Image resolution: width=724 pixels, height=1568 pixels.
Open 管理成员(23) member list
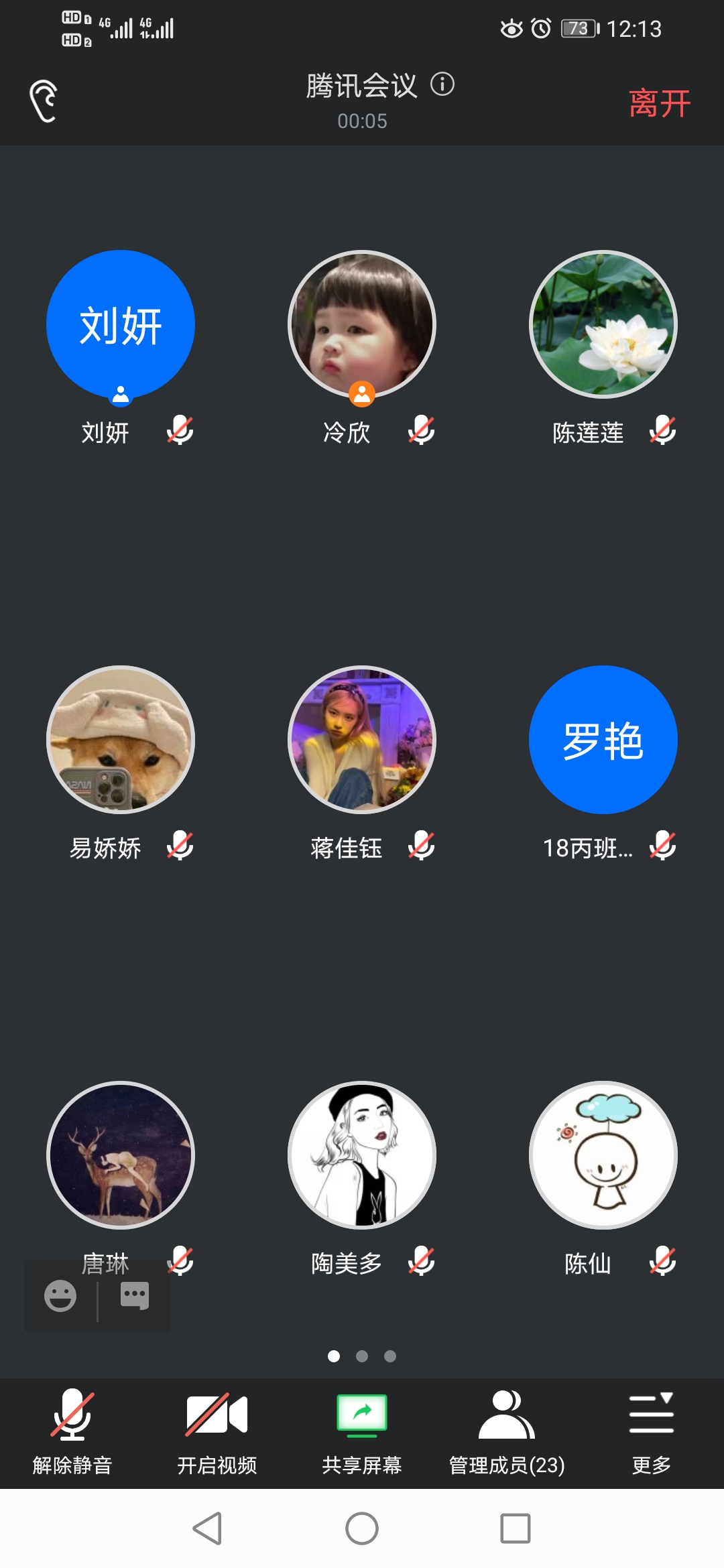507,1431
